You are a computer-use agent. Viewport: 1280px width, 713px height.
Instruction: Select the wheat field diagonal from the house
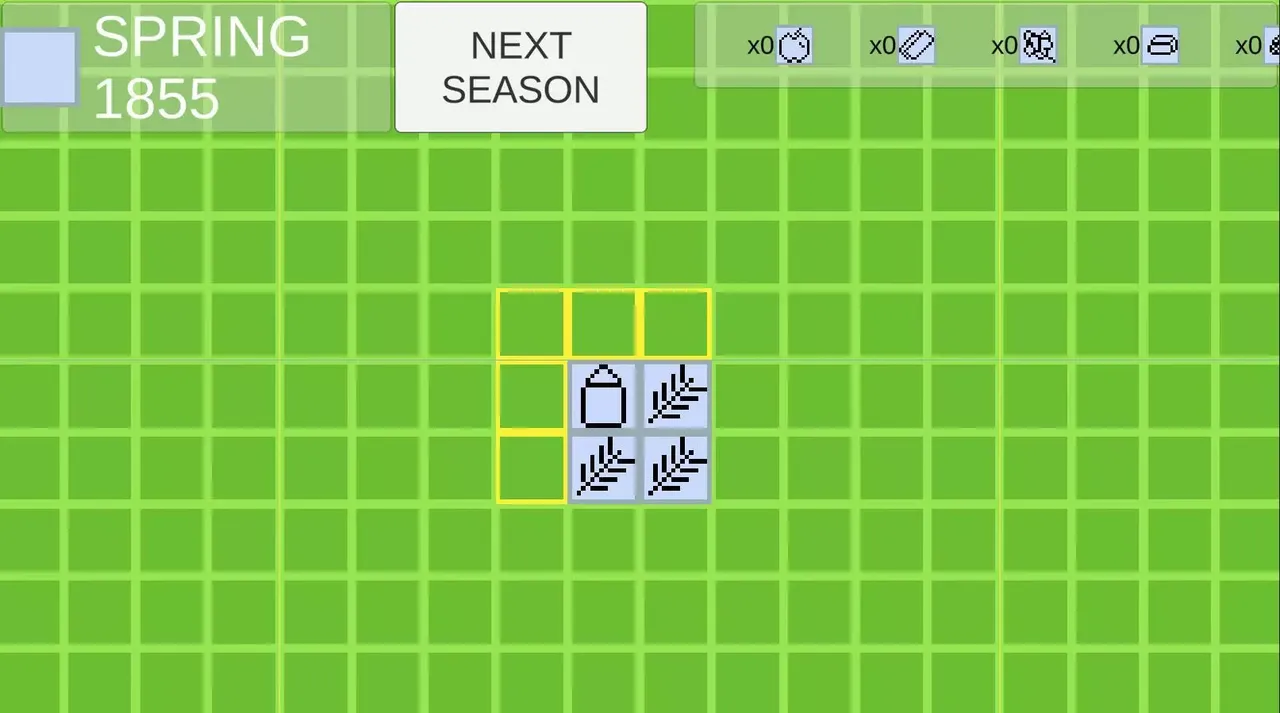pyautogui.click(x=676, y=467)
